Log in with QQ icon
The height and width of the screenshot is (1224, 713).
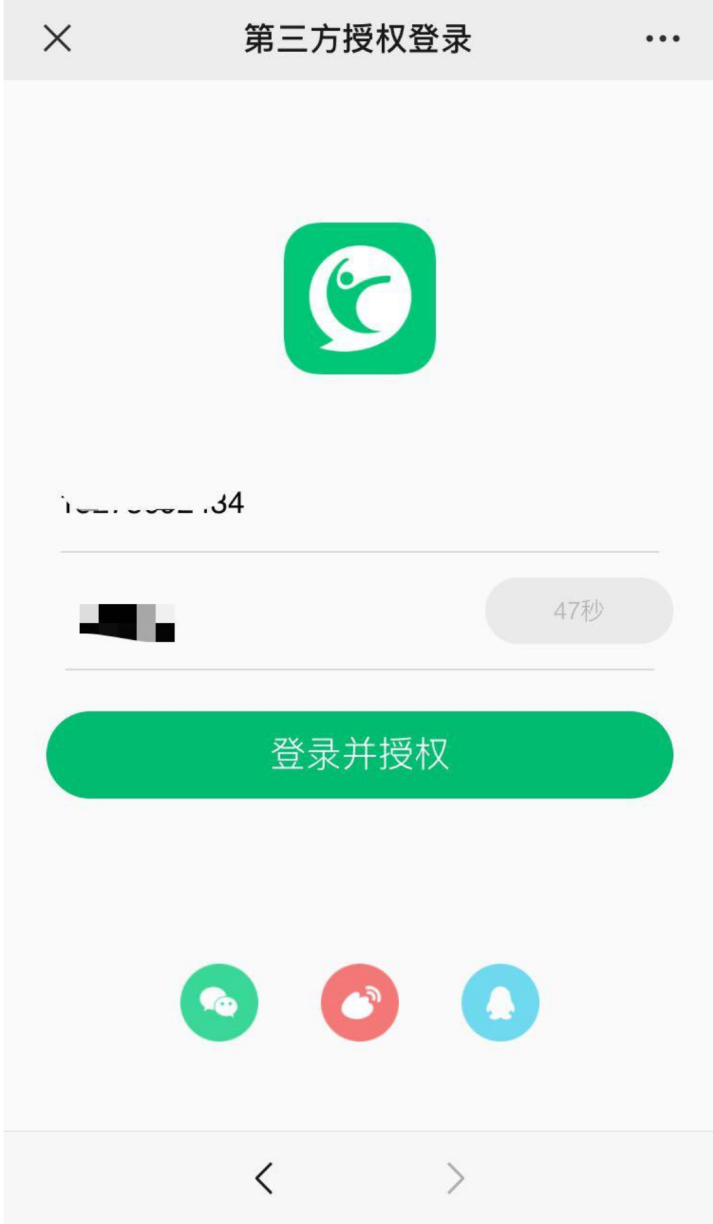[x=500, y=1002]
